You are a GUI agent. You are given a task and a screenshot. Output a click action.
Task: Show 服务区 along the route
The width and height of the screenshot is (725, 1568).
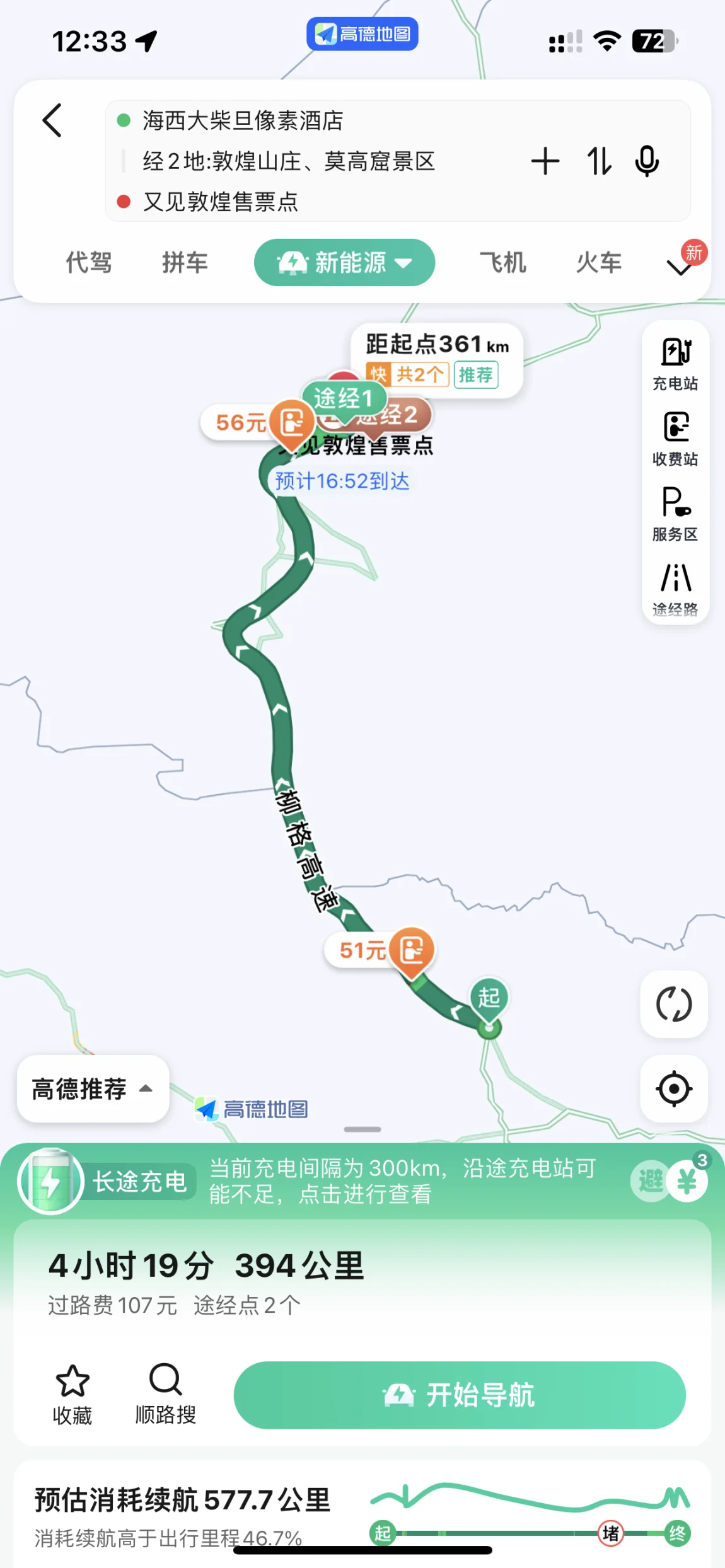click(675, 514)
